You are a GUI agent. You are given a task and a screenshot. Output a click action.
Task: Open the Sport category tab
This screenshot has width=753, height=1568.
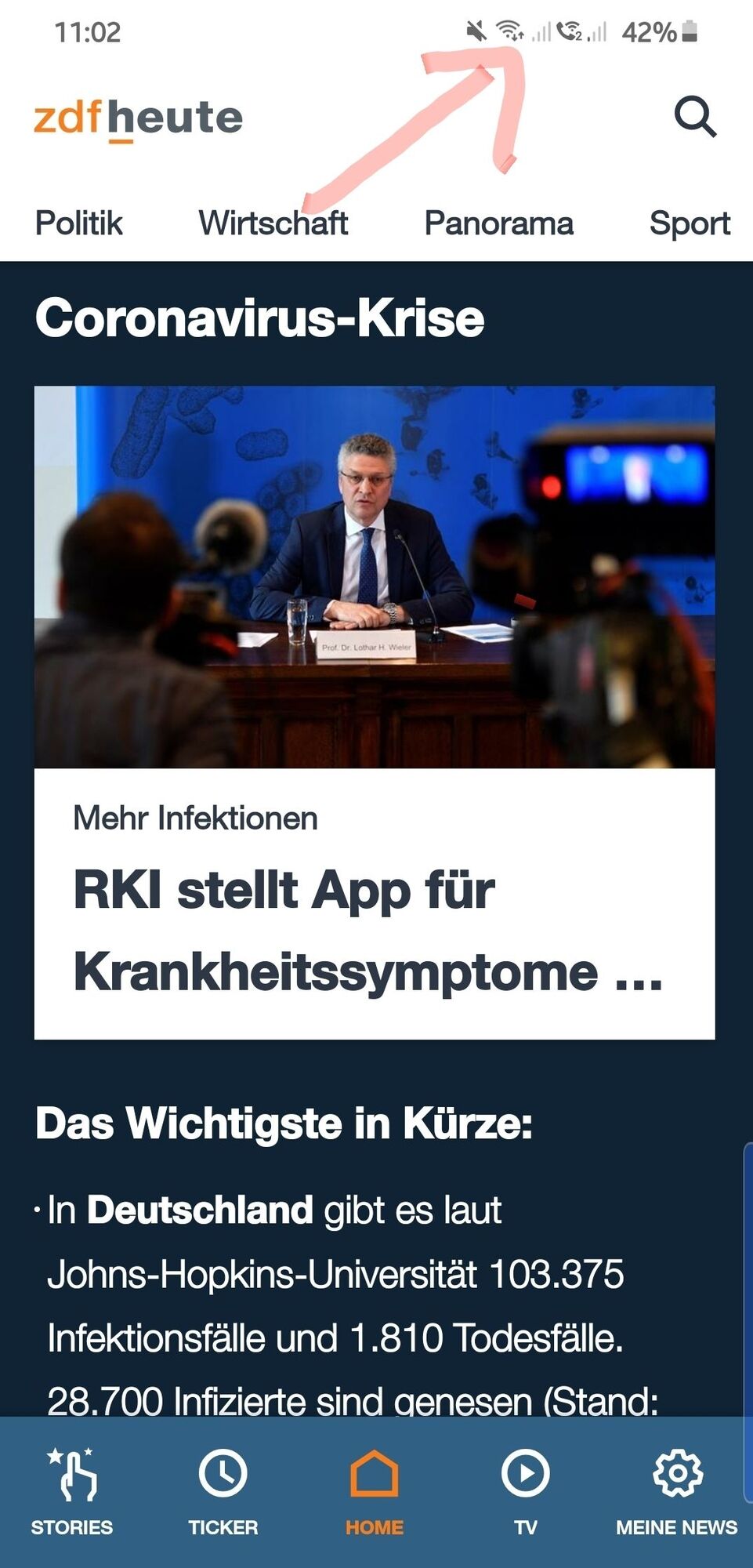[690, 223]
